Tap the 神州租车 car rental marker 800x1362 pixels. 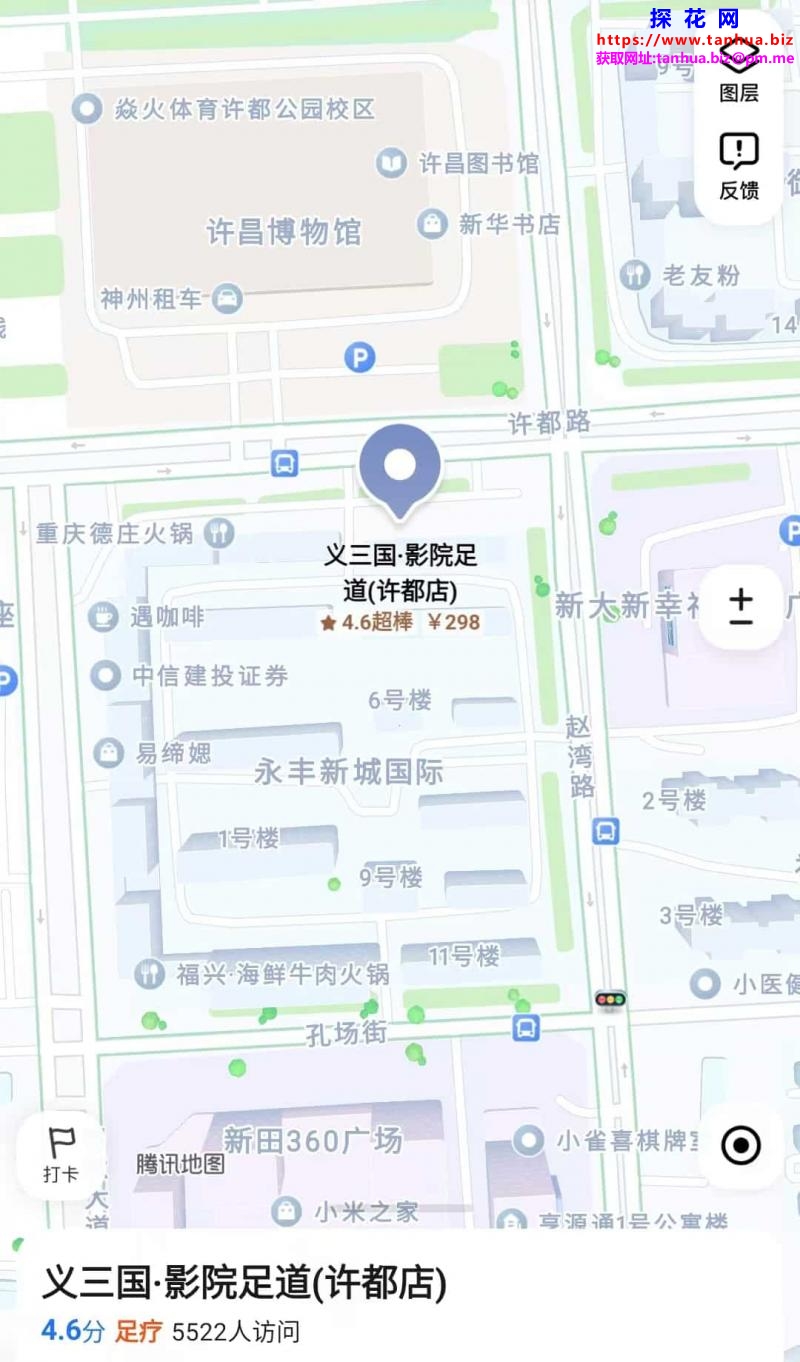(x=228, y=298)
